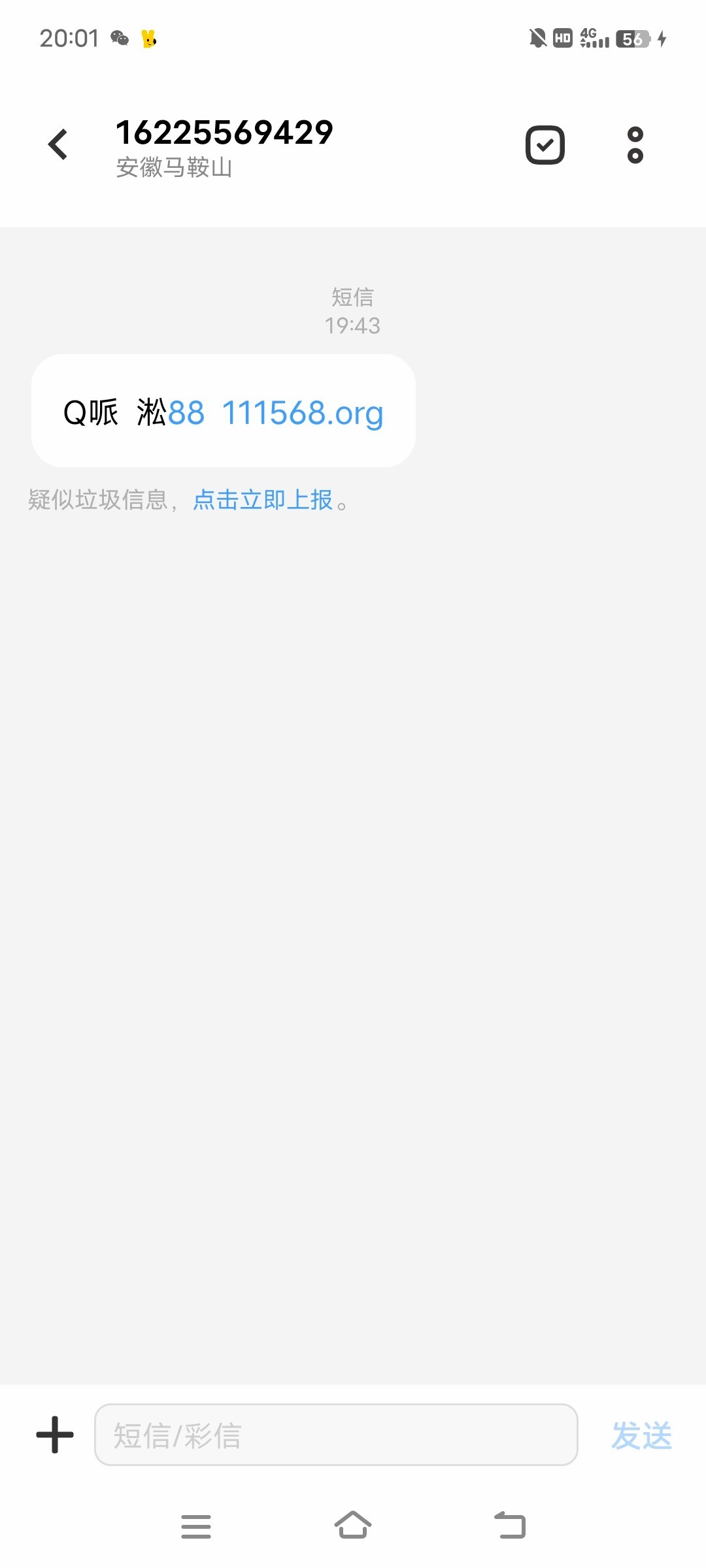Open recent apps from navigation bar
Screen dimensions: 706x1568
[x=195, y=1526]
